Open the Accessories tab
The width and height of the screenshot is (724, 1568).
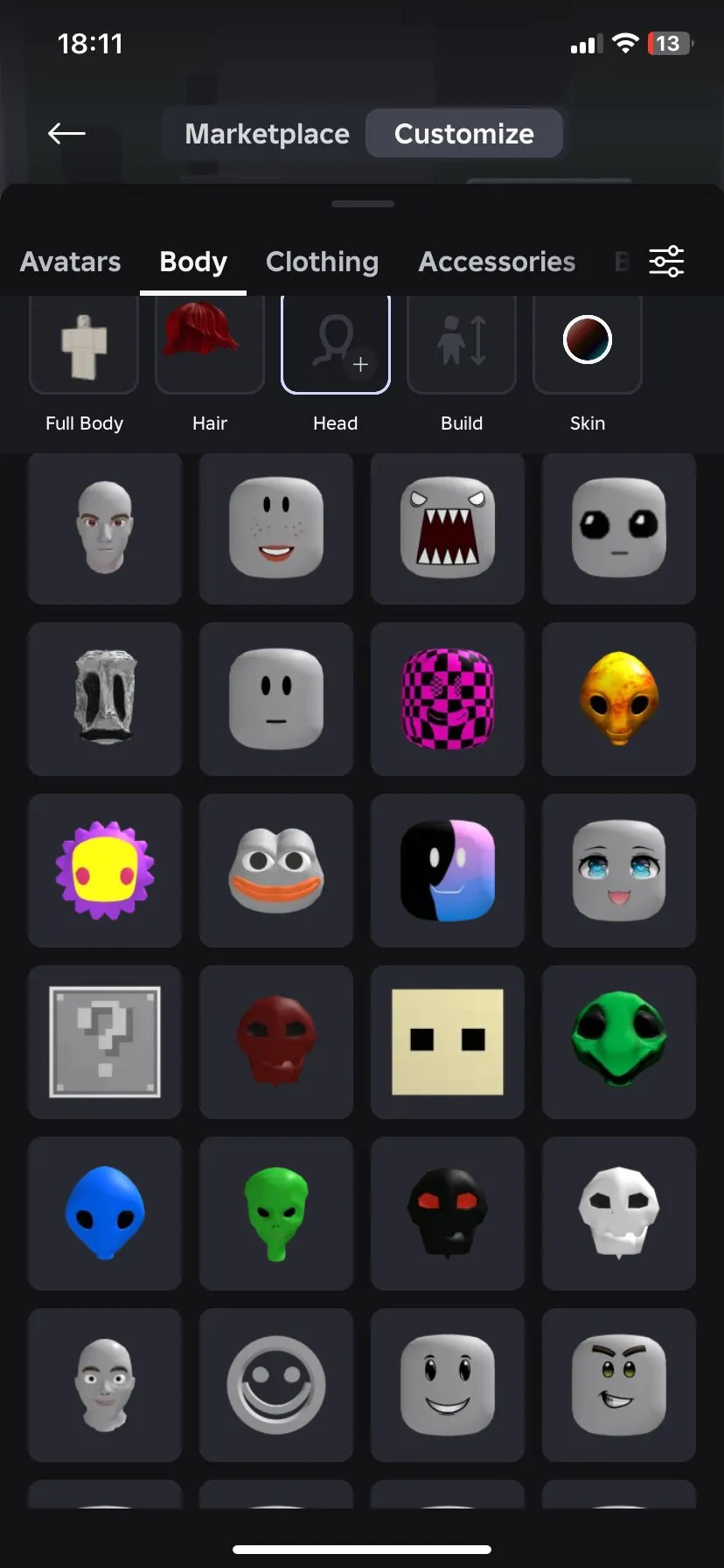click(497, 261)
